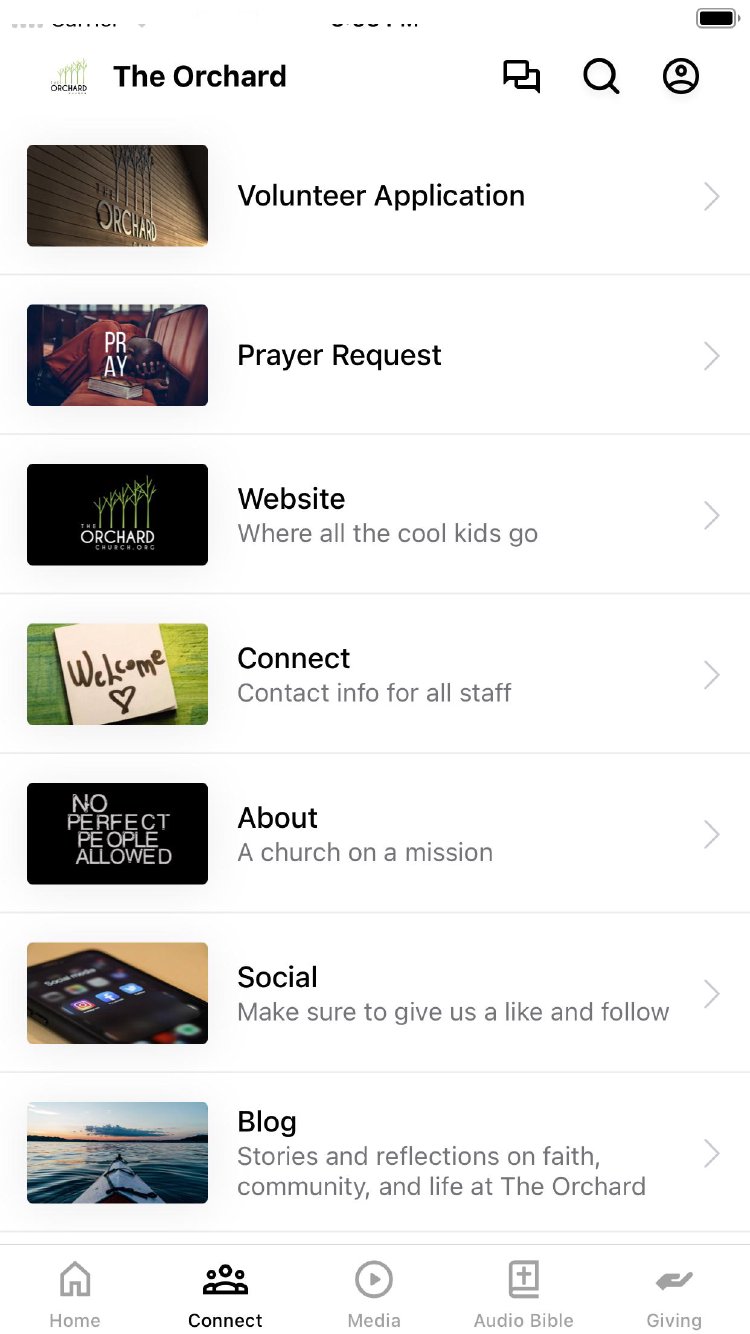Switch to the Home tab
This screenshot has width=750, height=1334.
pos(75,1294)
